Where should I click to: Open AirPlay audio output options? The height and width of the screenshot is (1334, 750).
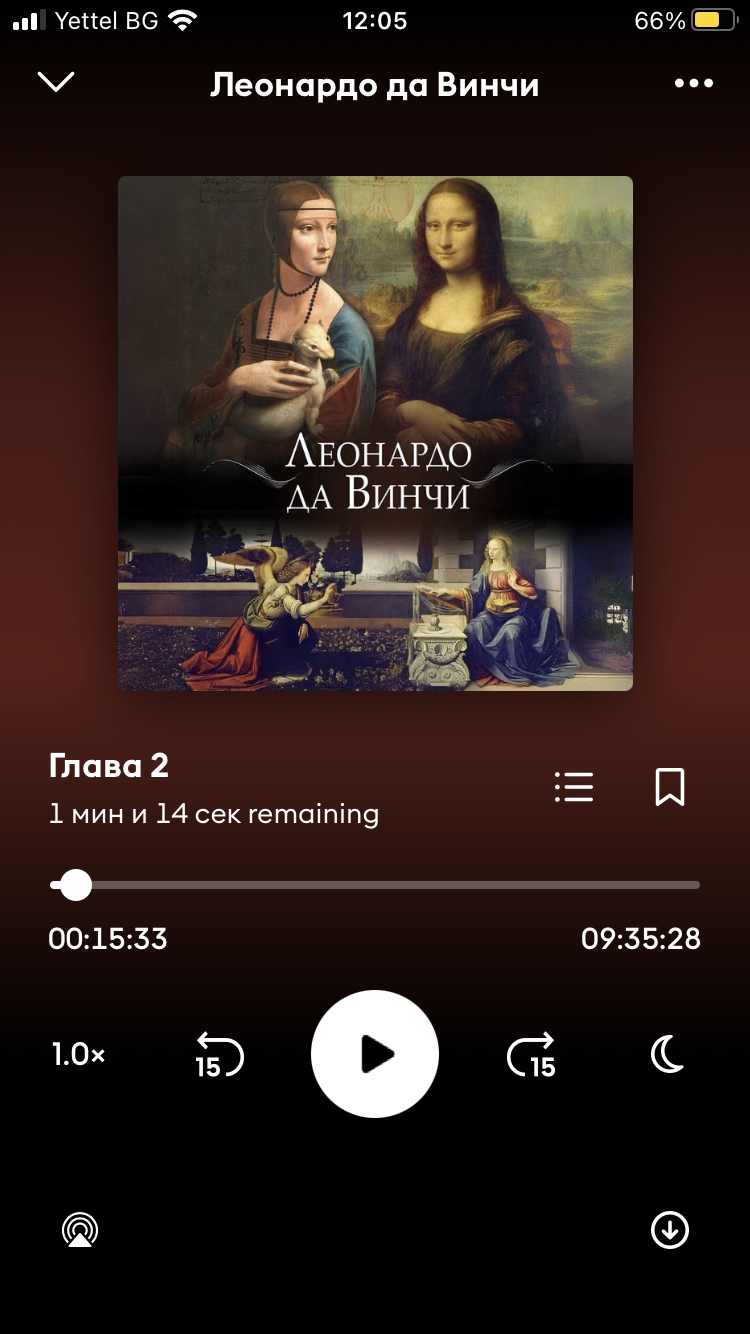point(80,1230)
